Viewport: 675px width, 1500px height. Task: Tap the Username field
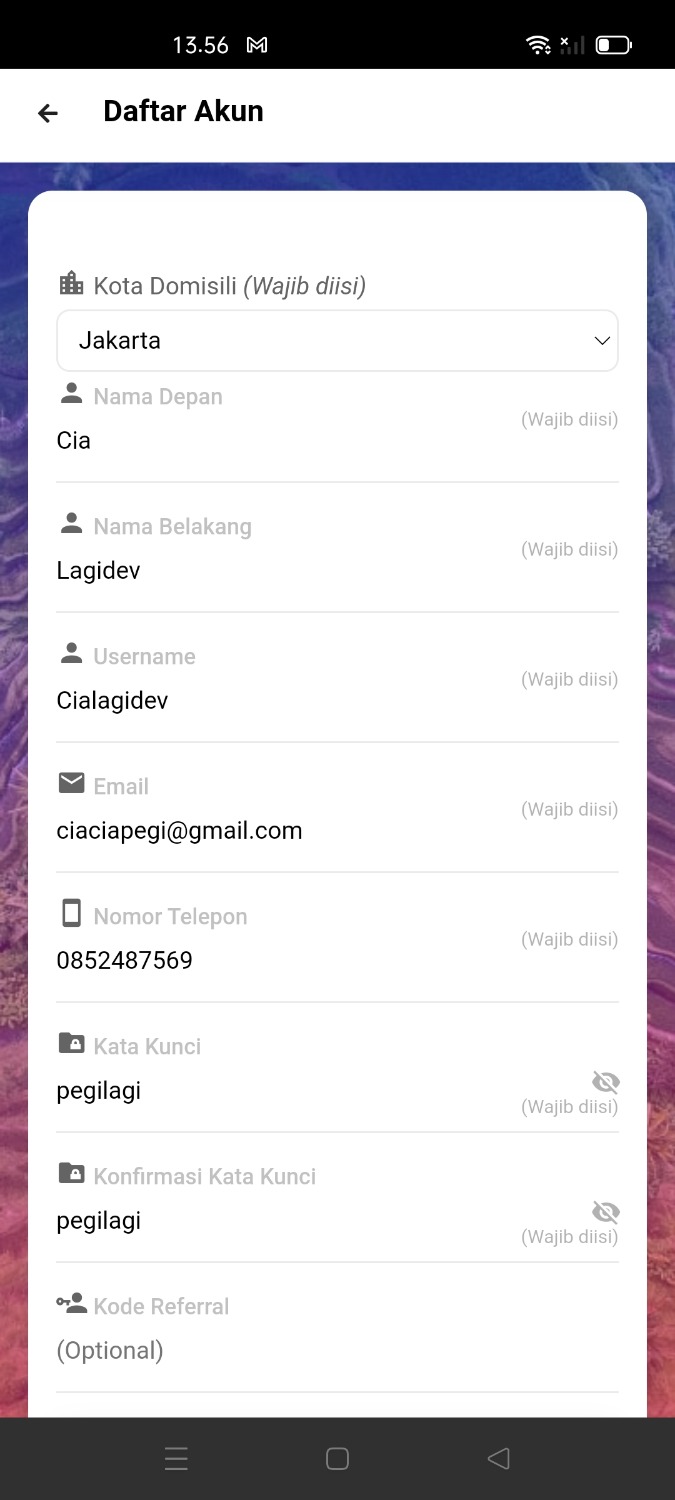[280, 701]
